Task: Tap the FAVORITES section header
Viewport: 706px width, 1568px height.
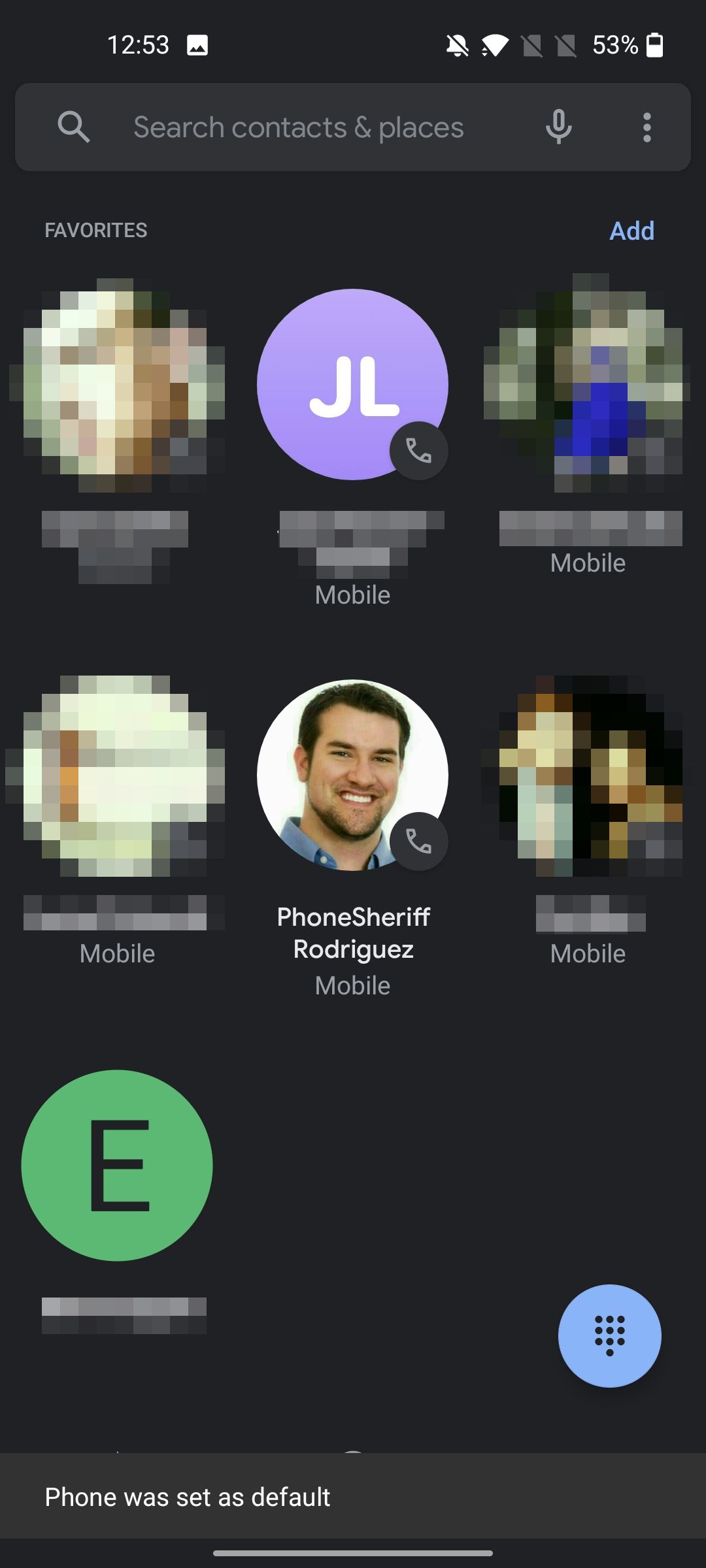Action: pos(95,230)
